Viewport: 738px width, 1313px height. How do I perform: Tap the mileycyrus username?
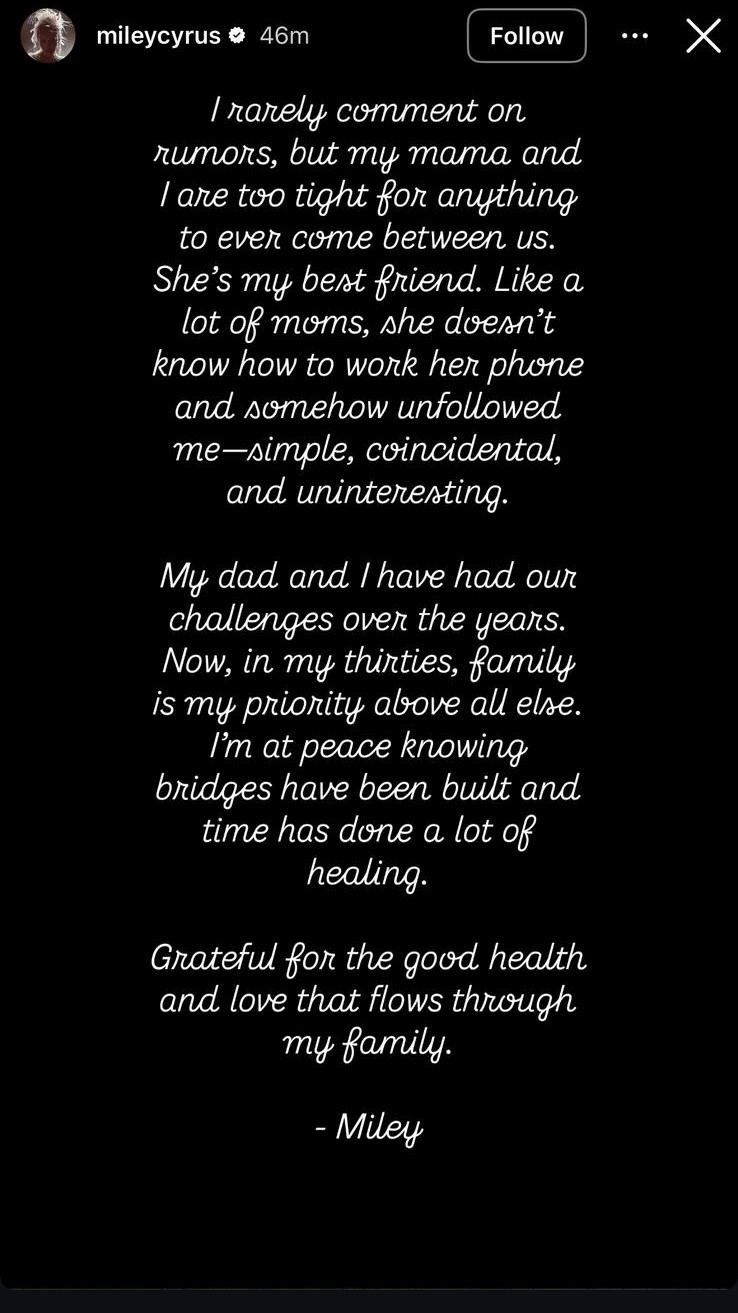click(x=158, y=36)
